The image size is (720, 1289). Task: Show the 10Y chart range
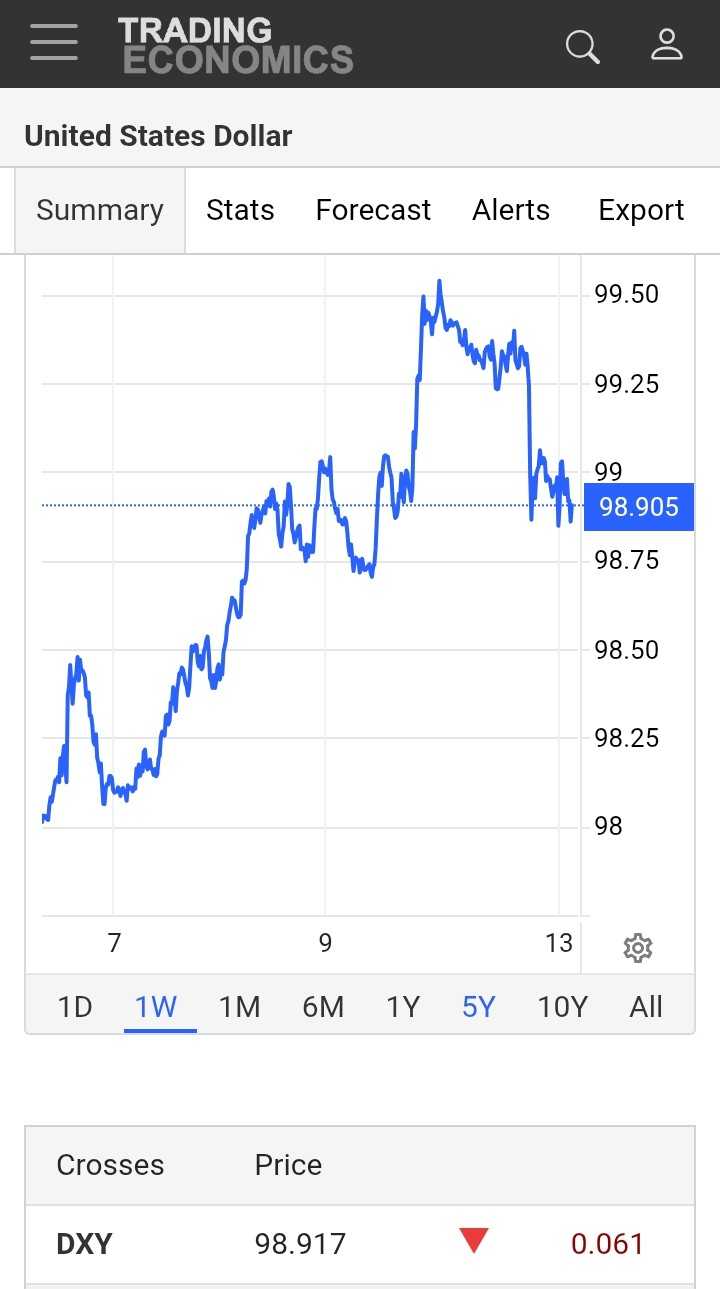click(563, 1006)
